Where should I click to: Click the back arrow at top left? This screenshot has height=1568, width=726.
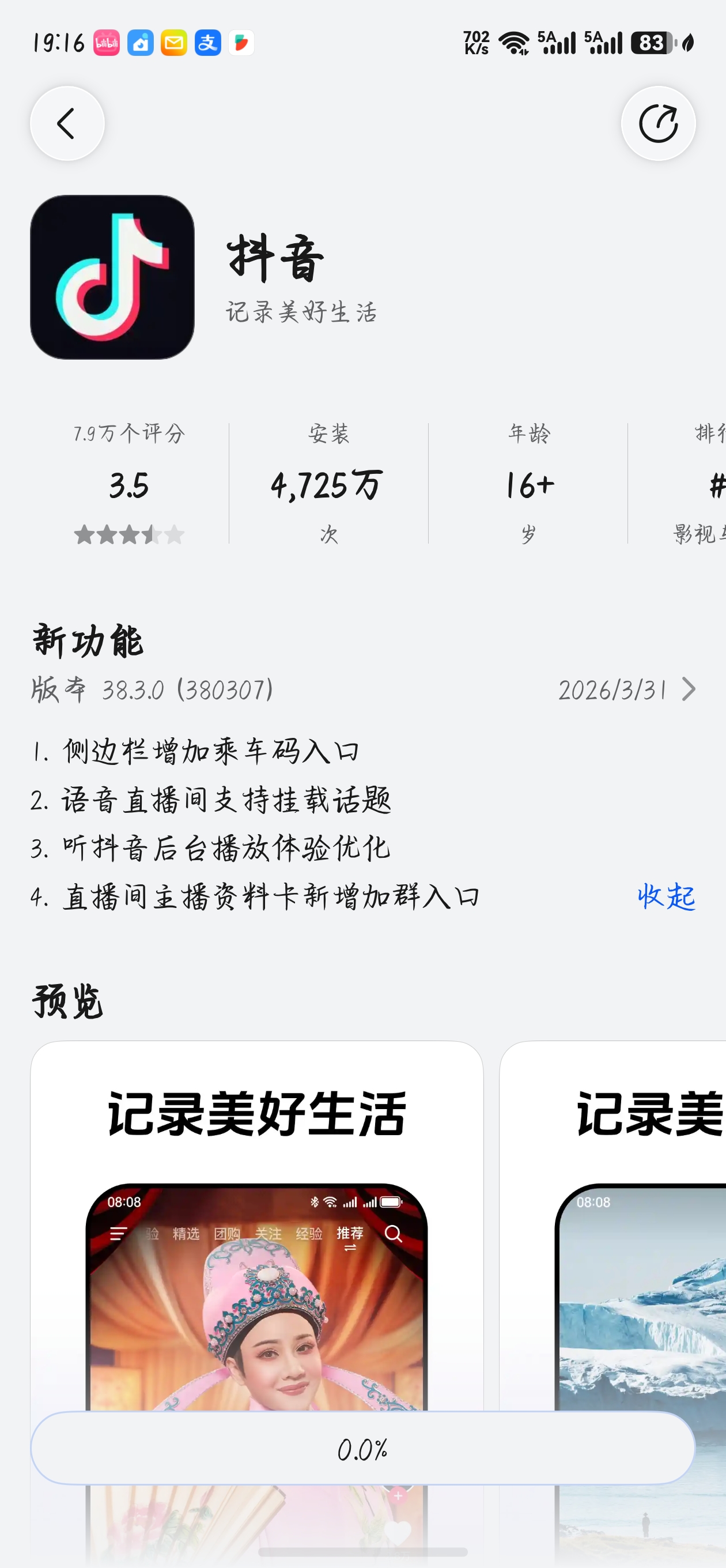67,122
